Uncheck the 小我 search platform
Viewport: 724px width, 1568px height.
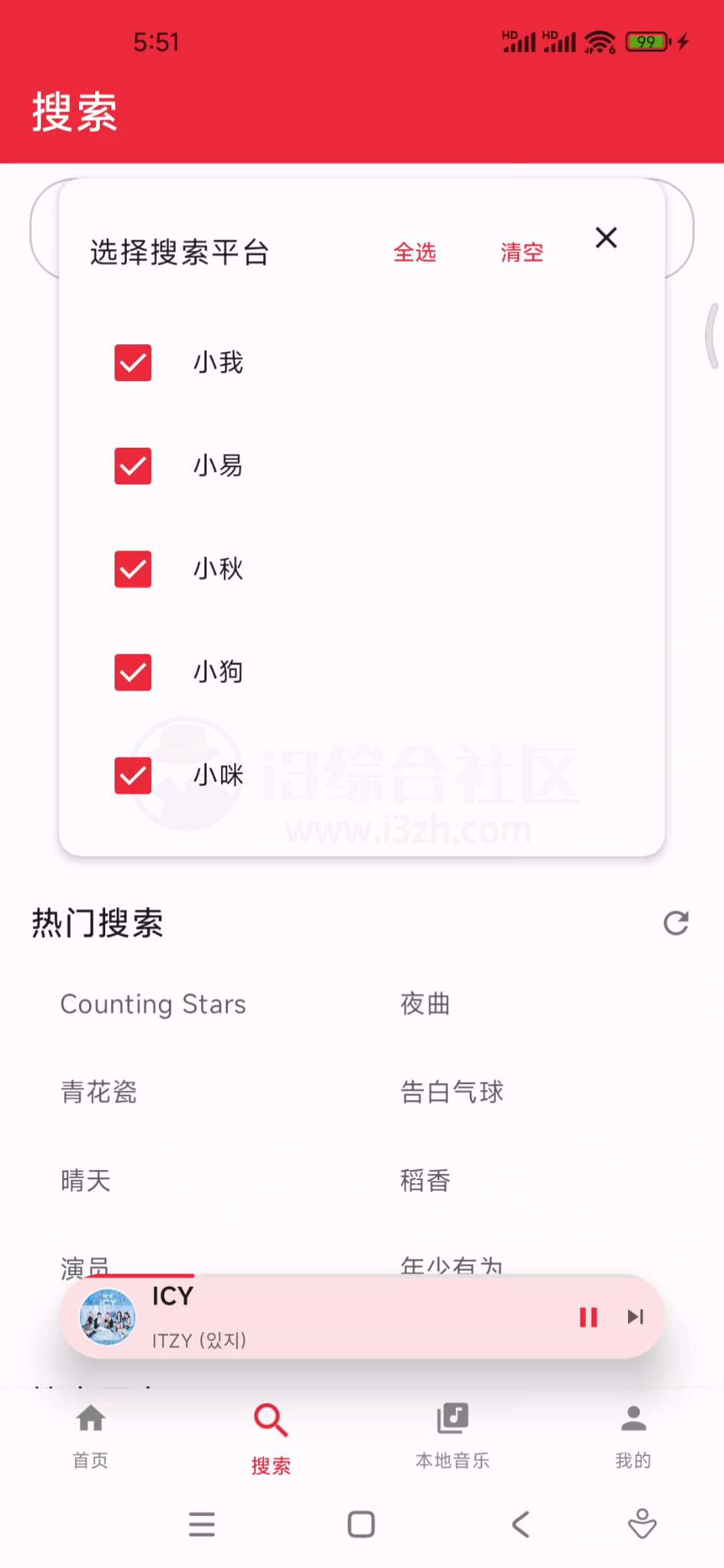pos(132,363)
